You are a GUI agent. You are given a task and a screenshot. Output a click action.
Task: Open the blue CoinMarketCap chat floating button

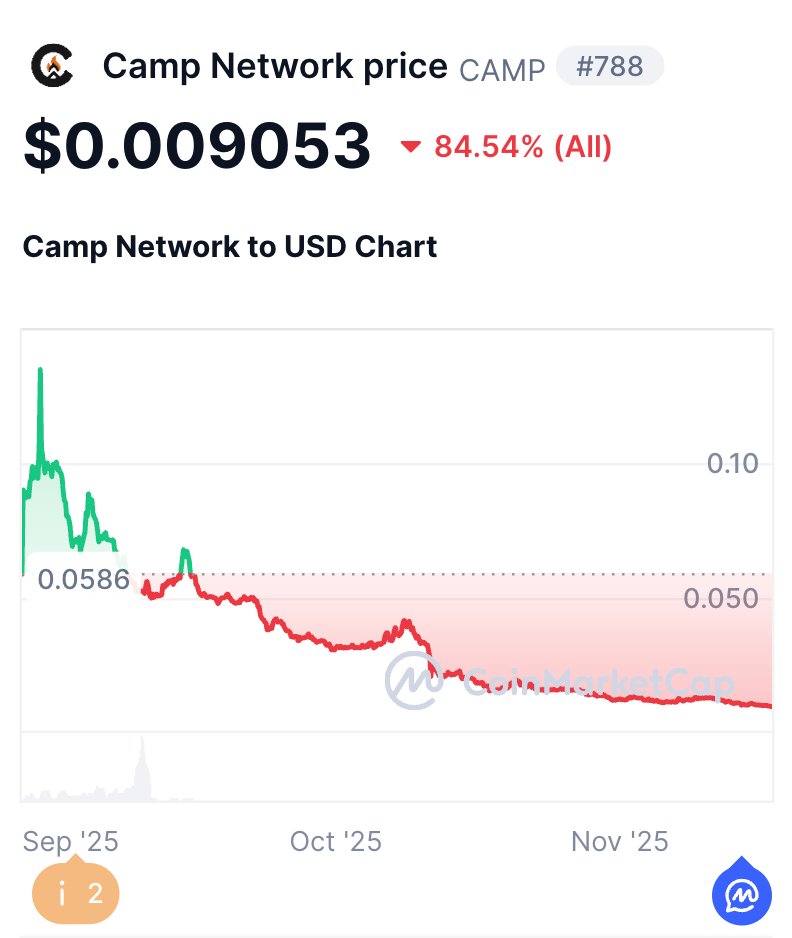(742, 894)
